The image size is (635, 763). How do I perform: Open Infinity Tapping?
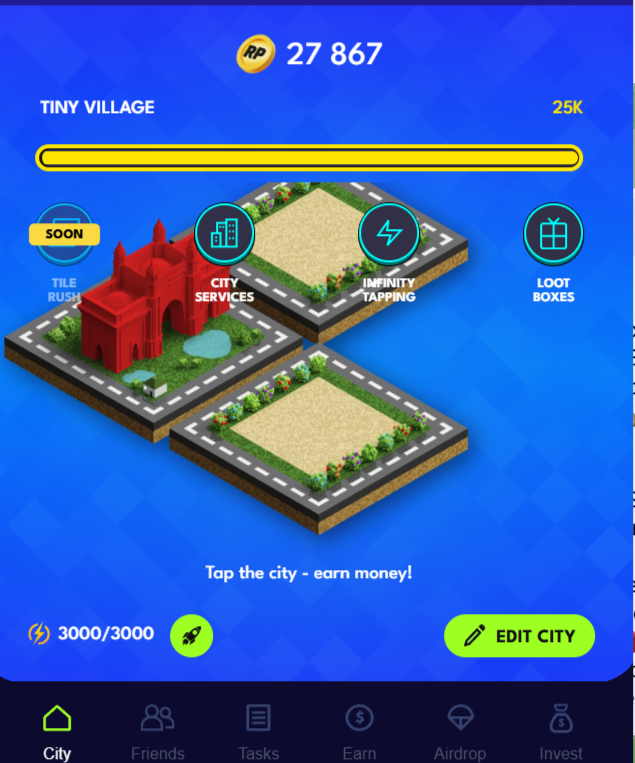[388, 234]
